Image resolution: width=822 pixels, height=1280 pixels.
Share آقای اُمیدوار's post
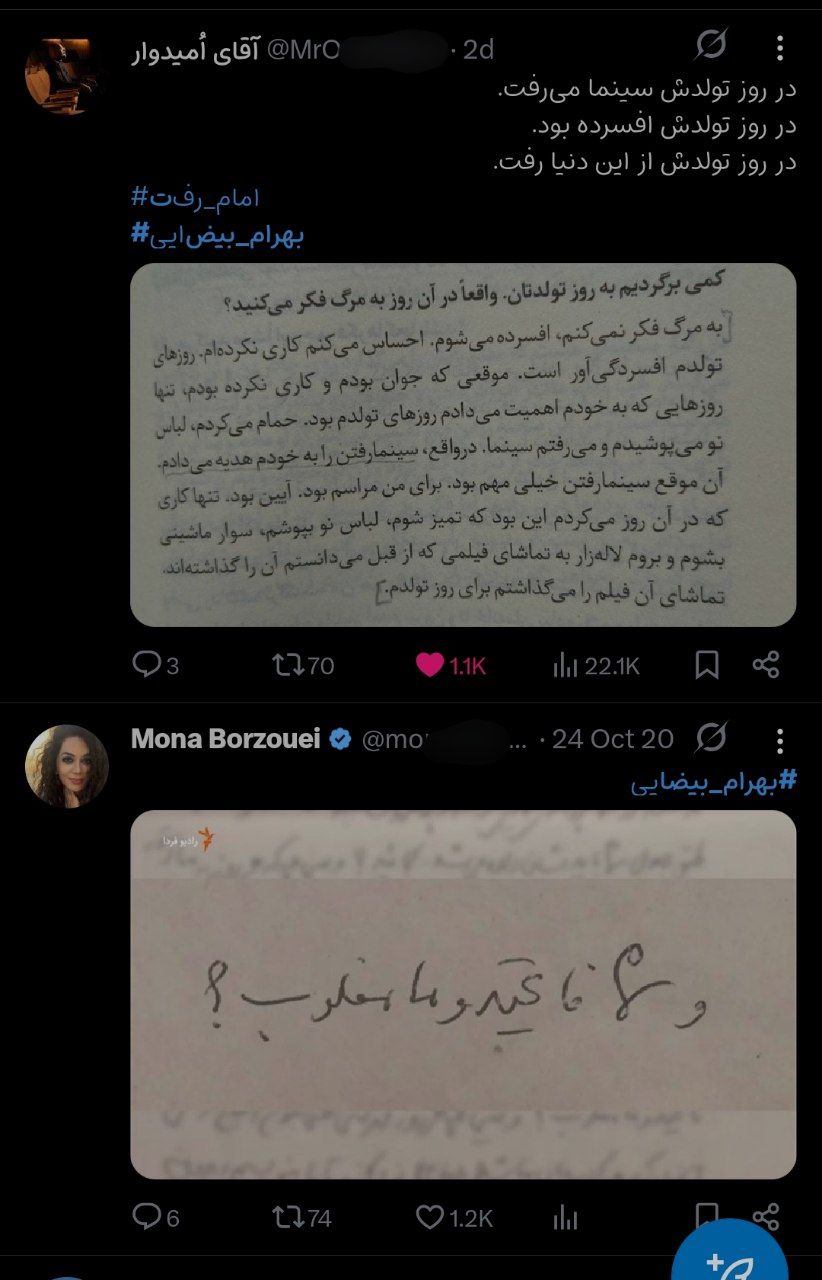pyautogui.click(x=766, y=665)
